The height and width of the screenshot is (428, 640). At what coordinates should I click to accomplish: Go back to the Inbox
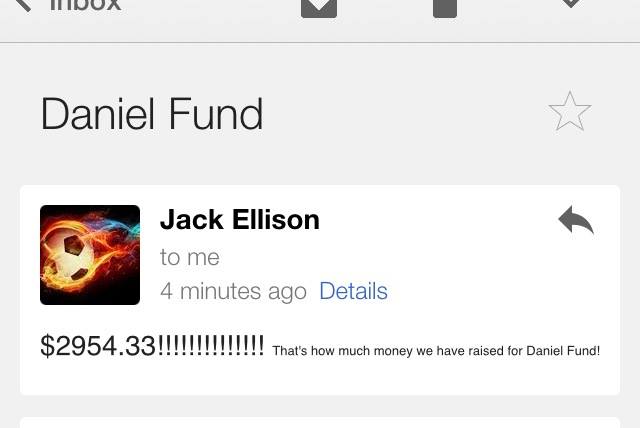pos(70,5)
